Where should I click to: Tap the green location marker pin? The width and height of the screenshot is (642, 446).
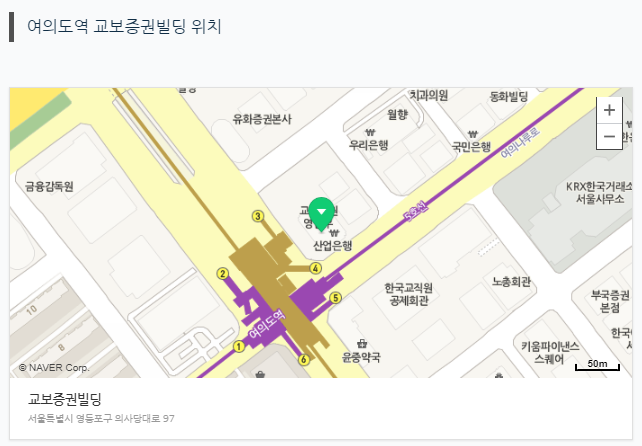321,213
